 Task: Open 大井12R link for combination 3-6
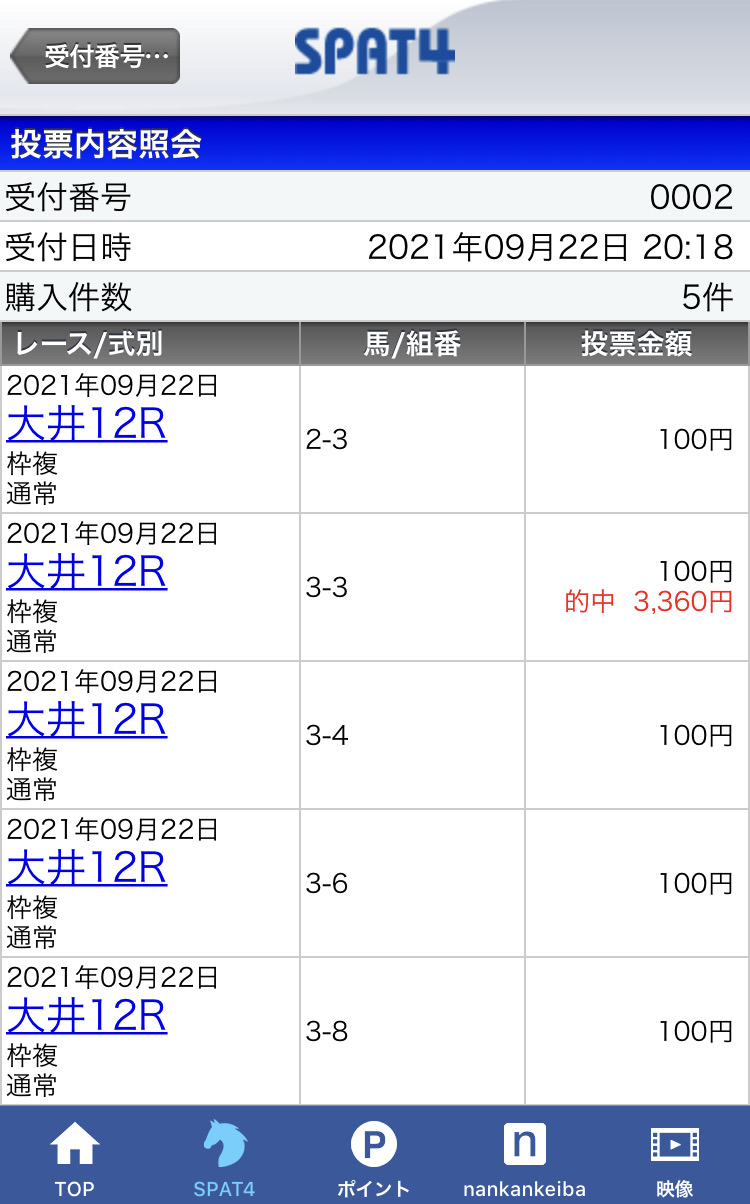pos(87,869)
